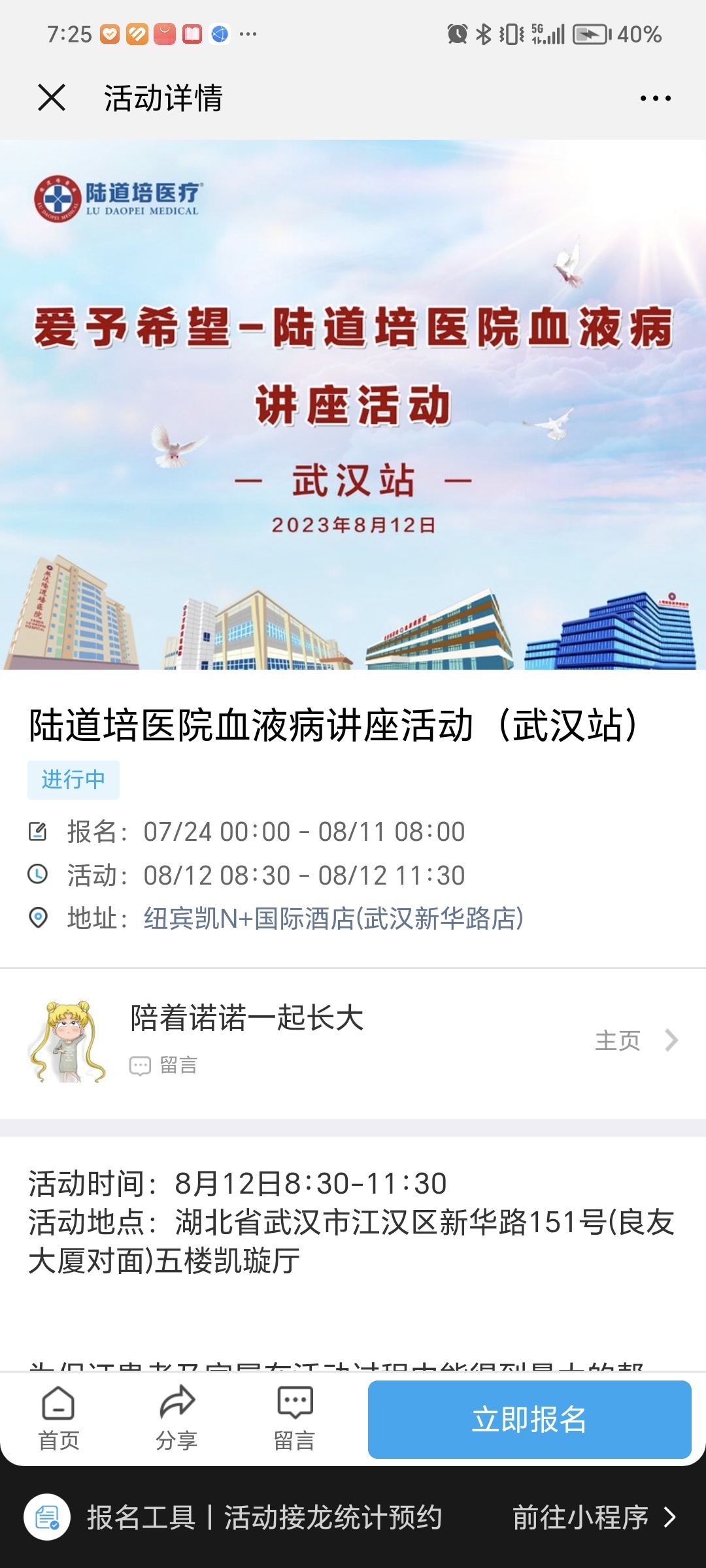Go to the 首页 tab

pos(59,1419)
